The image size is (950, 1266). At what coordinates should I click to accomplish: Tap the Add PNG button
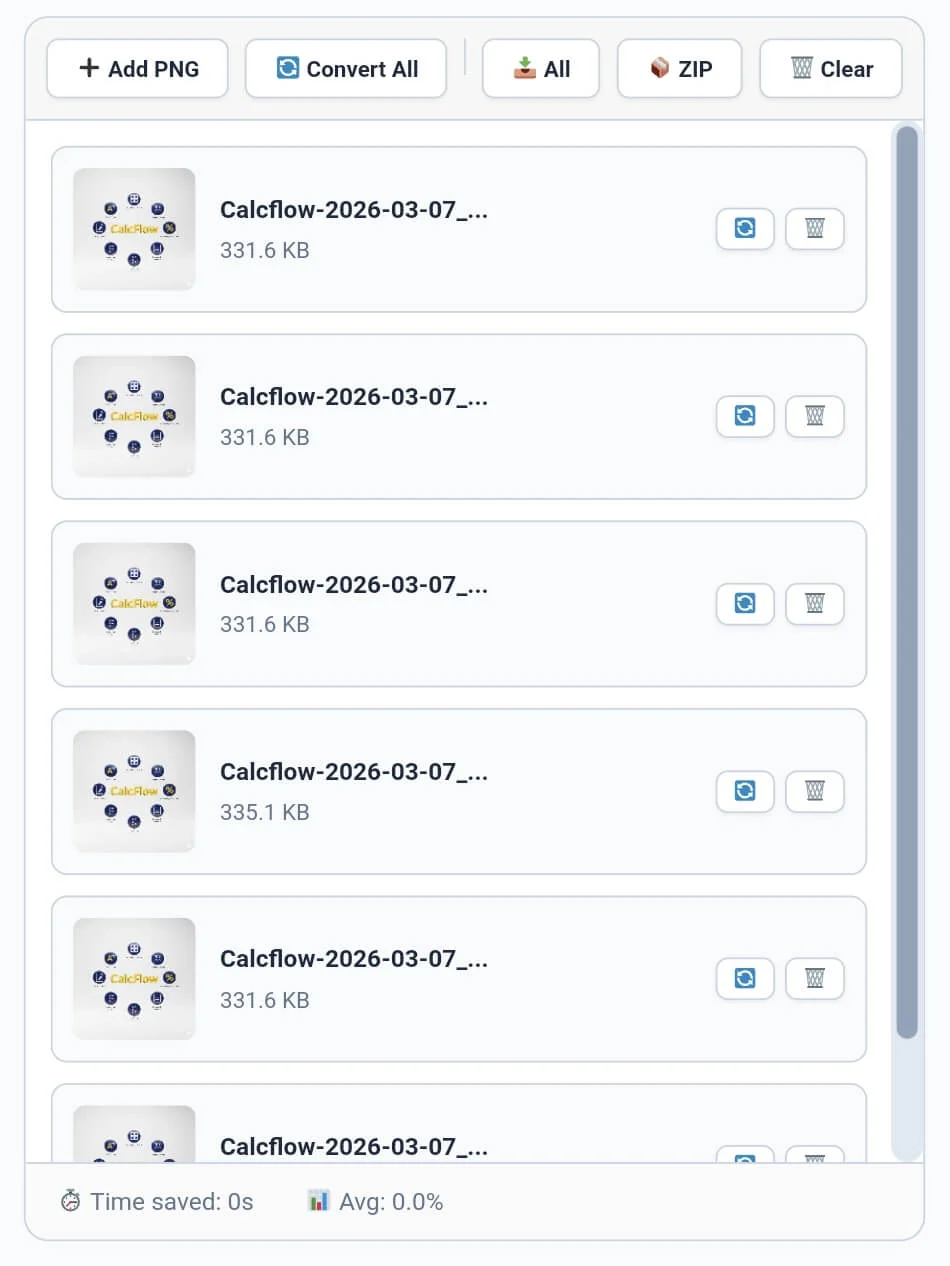[137, 69]
